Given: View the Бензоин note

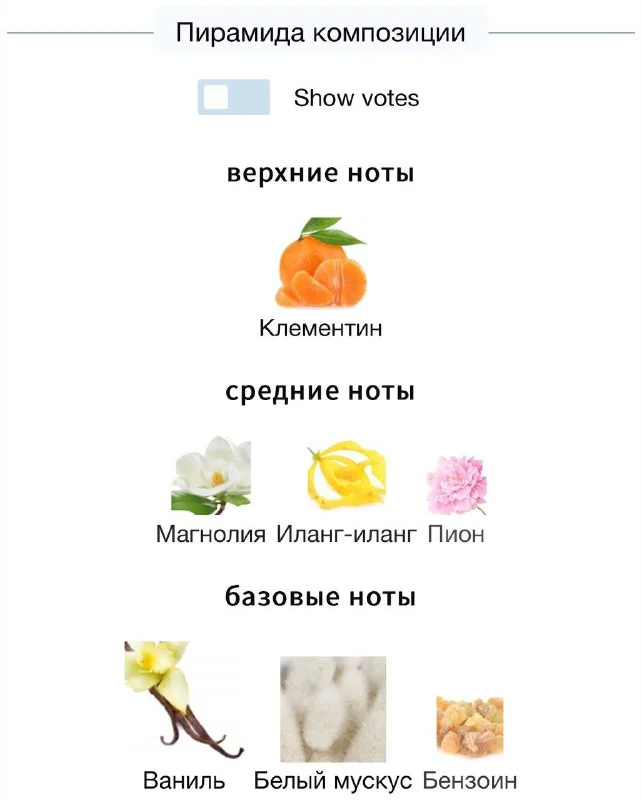Looking at the screenshot, I should pyautogui.click(x=470, y=727).
